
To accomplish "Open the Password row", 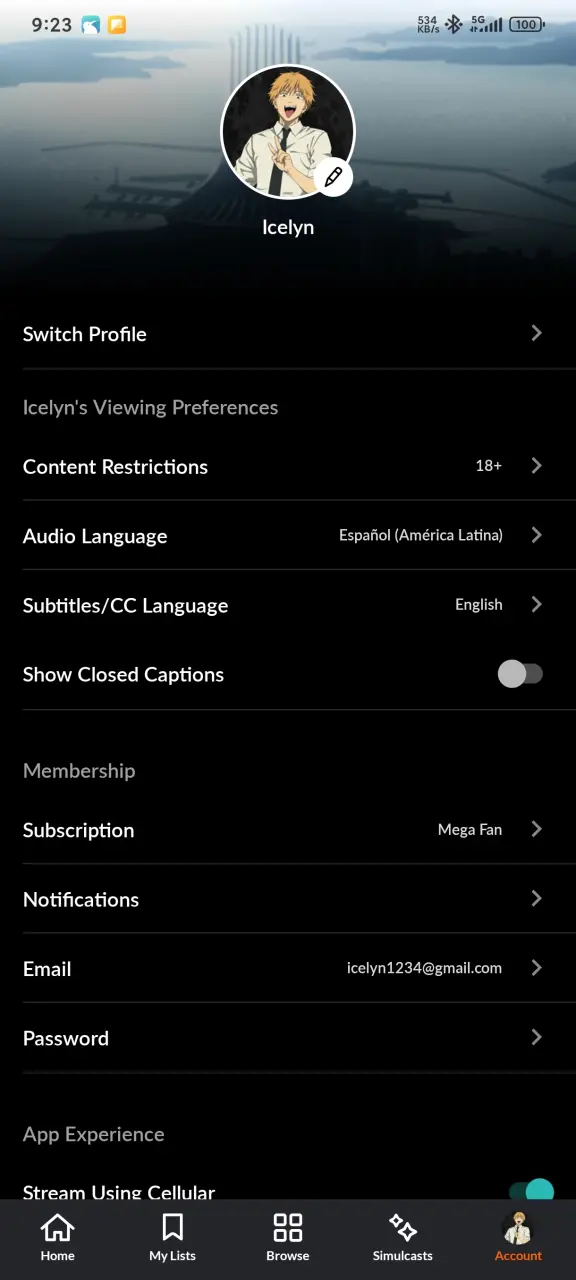I will tap(288, 1038).
